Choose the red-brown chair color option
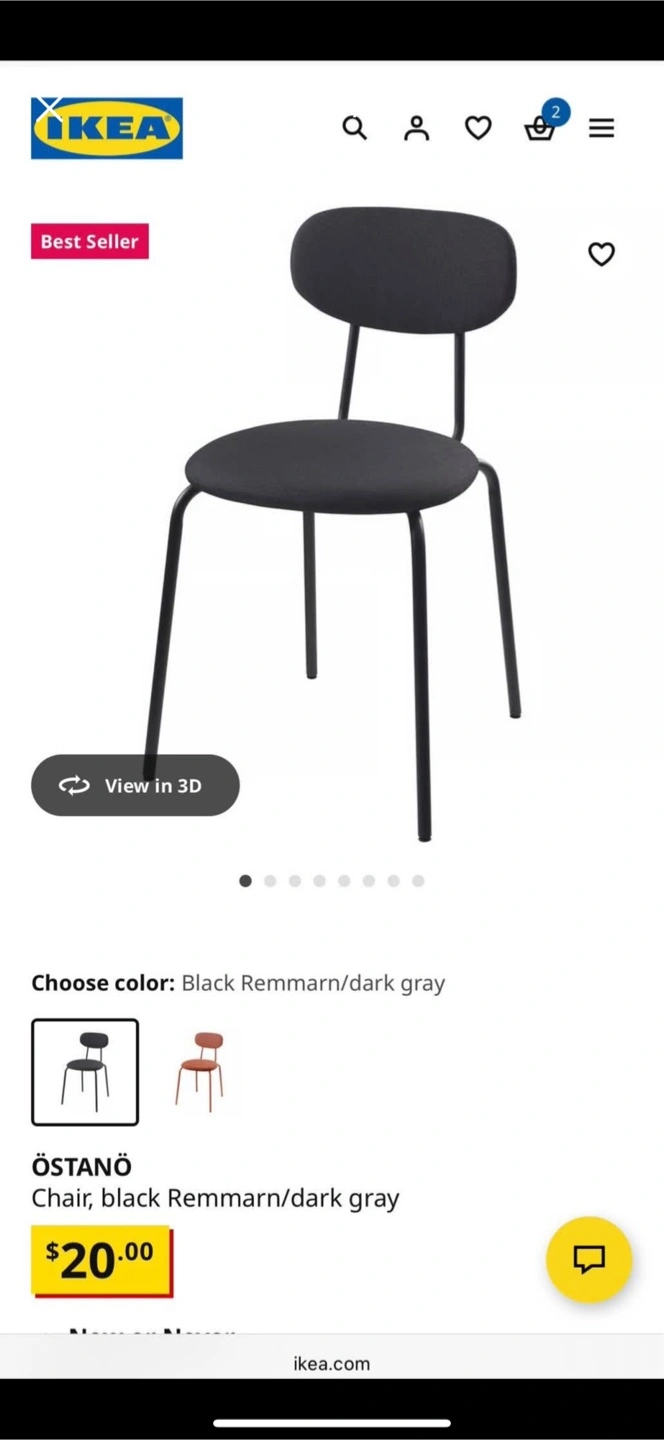This screenshot has height=1440, width=664. pos(200,1072)
